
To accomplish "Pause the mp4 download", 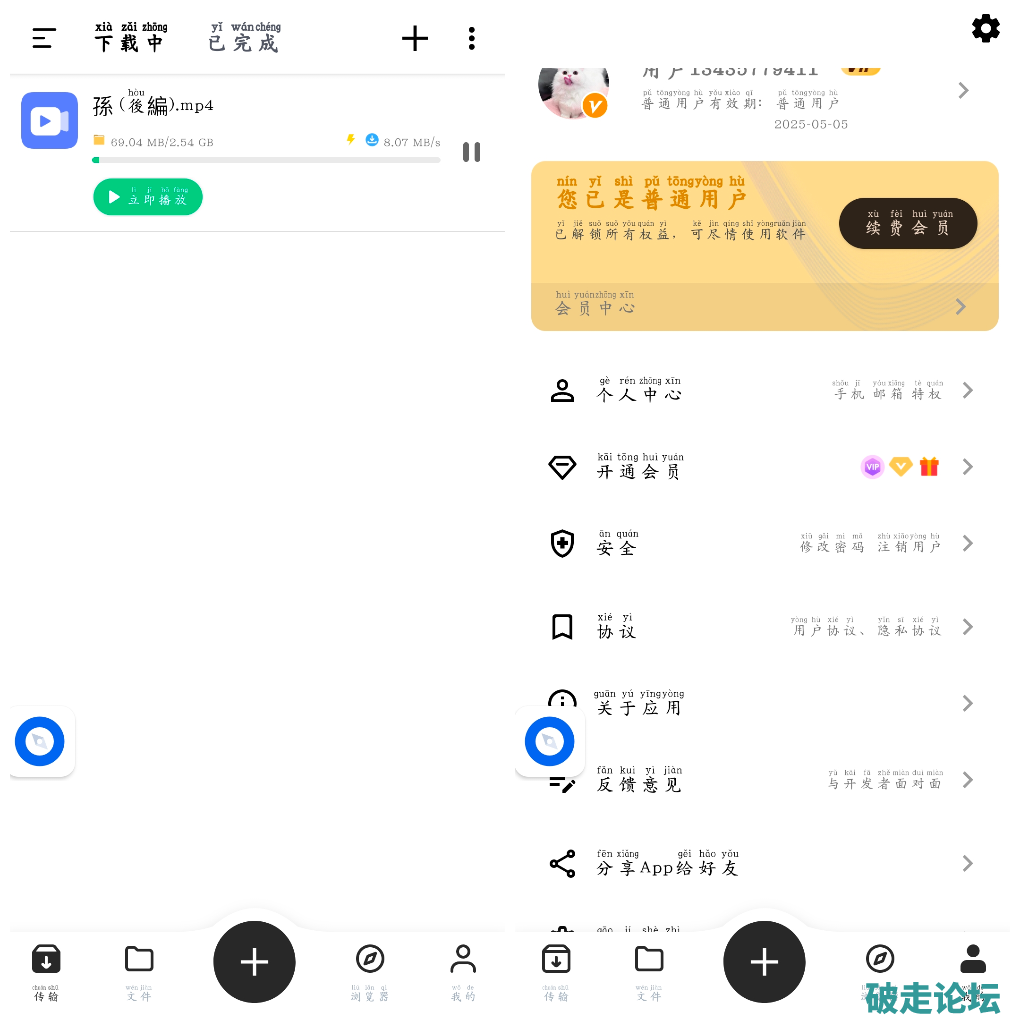I will click(x=471, y=152).
